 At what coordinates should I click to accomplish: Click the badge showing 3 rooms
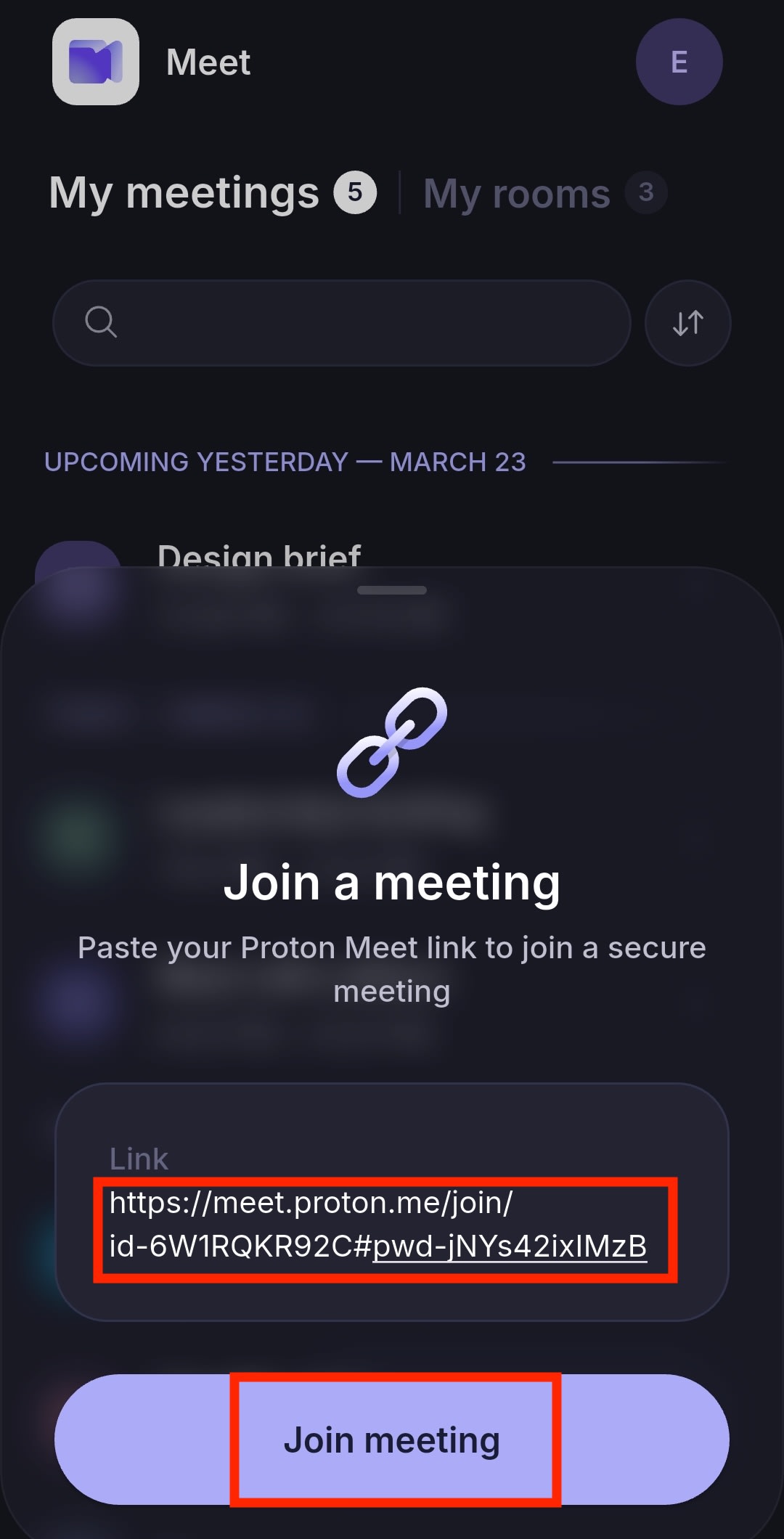click(x=645, y=192)
